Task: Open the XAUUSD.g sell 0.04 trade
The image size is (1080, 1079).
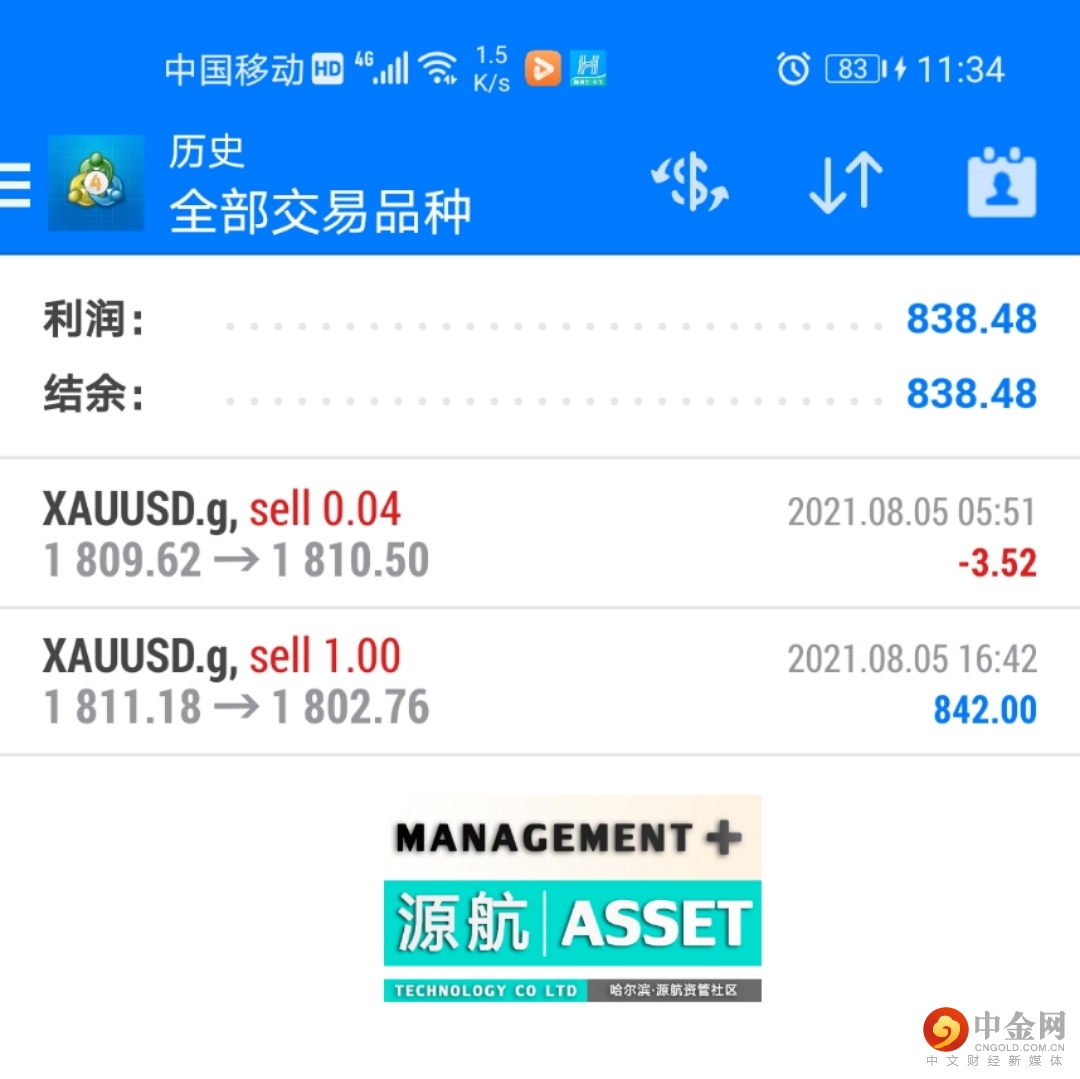Action: pos(540,534)
